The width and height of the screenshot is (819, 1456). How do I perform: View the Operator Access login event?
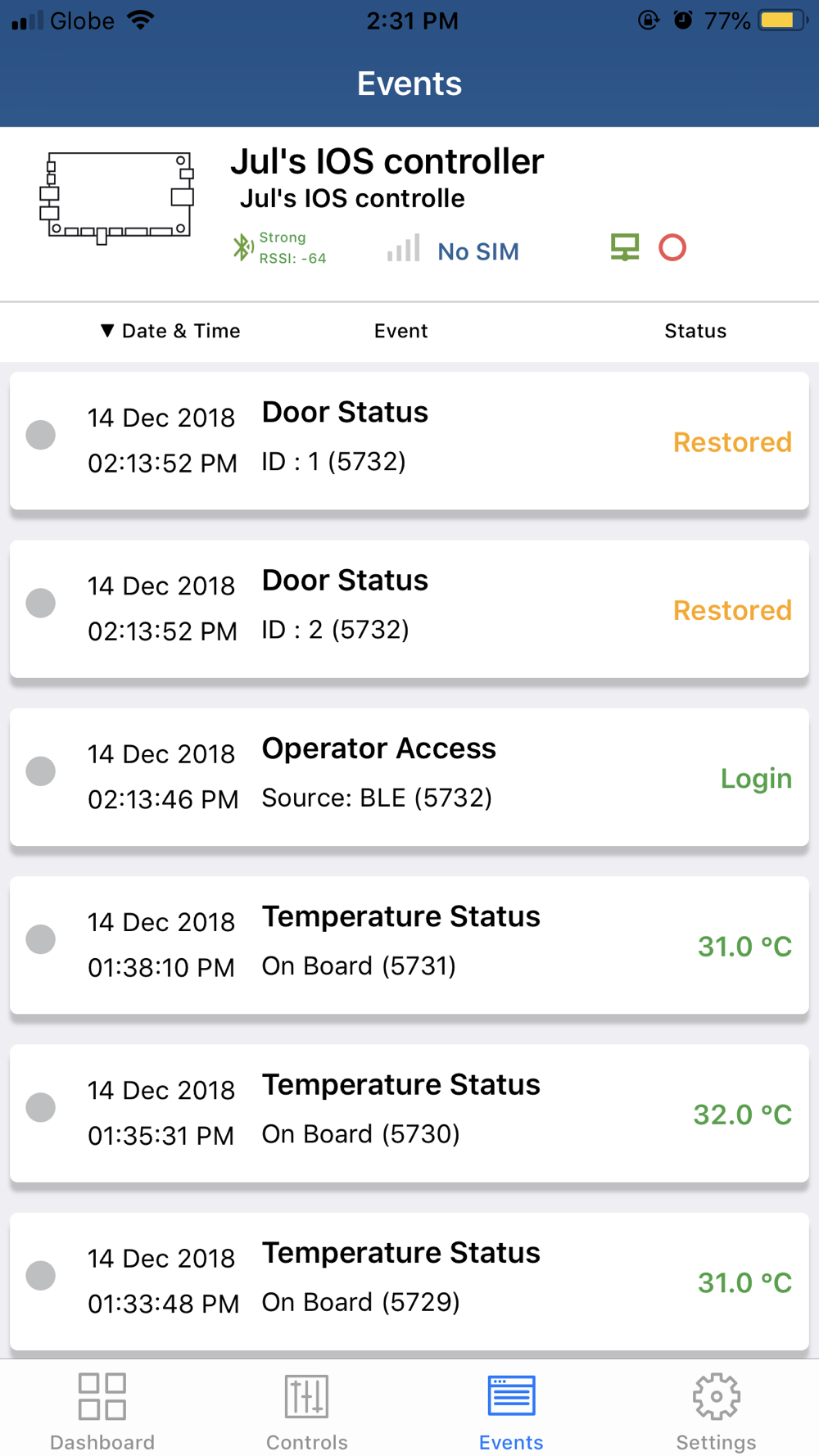(409, 776)
